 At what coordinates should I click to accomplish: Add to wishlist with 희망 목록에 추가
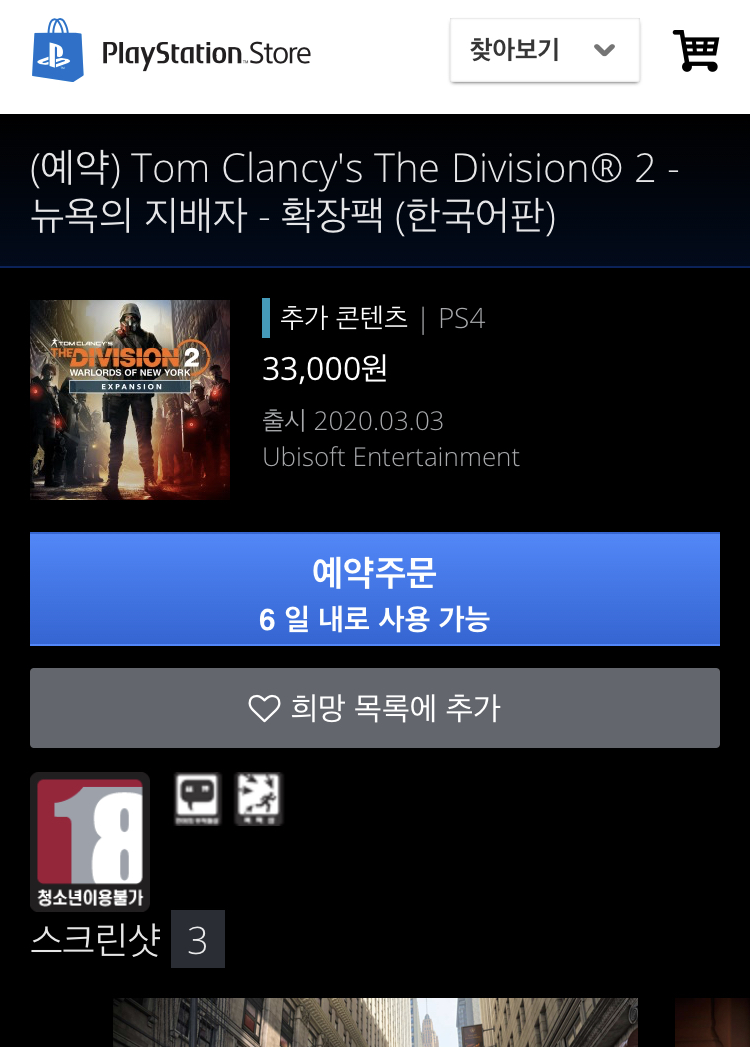point(374,708)
